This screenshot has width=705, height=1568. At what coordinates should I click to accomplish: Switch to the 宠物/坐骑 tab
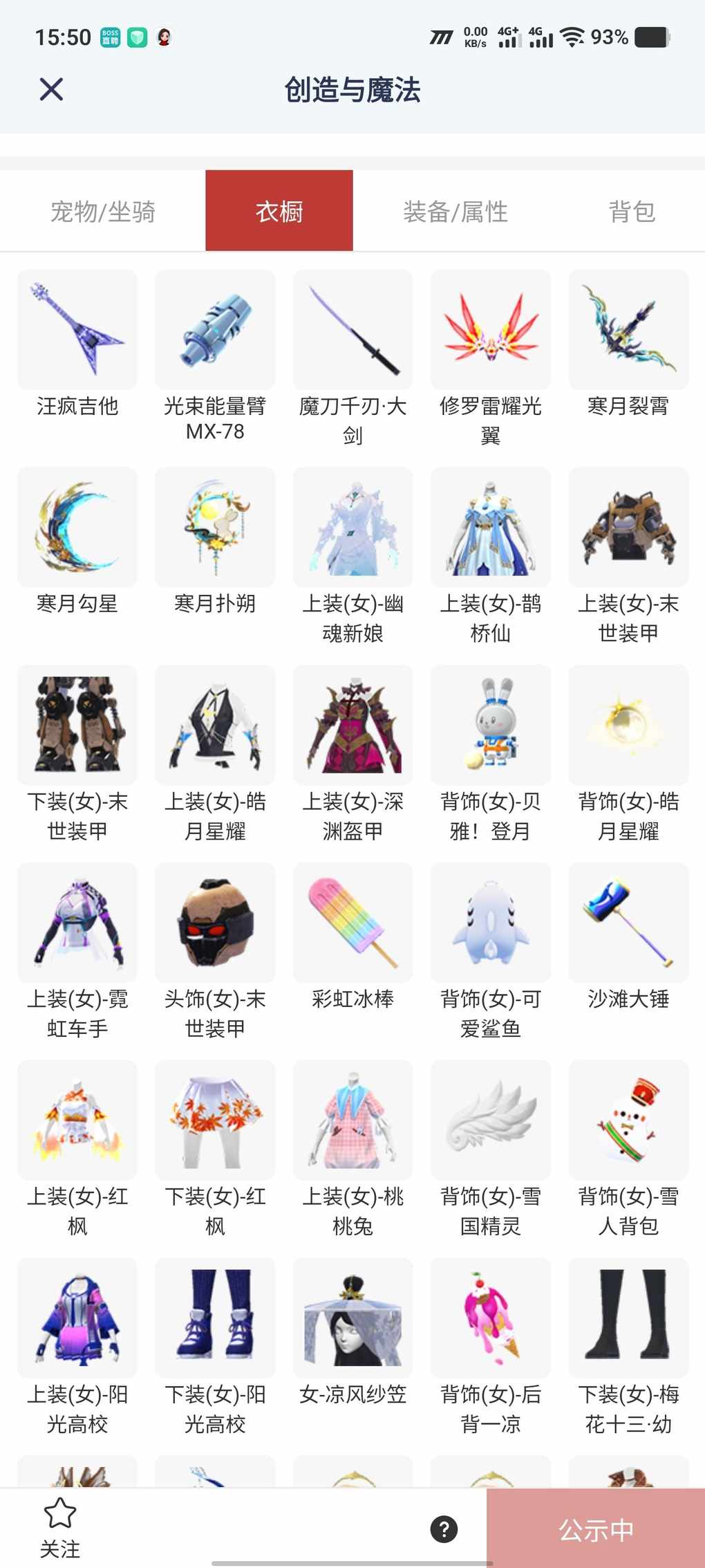(x=103, y=211)
